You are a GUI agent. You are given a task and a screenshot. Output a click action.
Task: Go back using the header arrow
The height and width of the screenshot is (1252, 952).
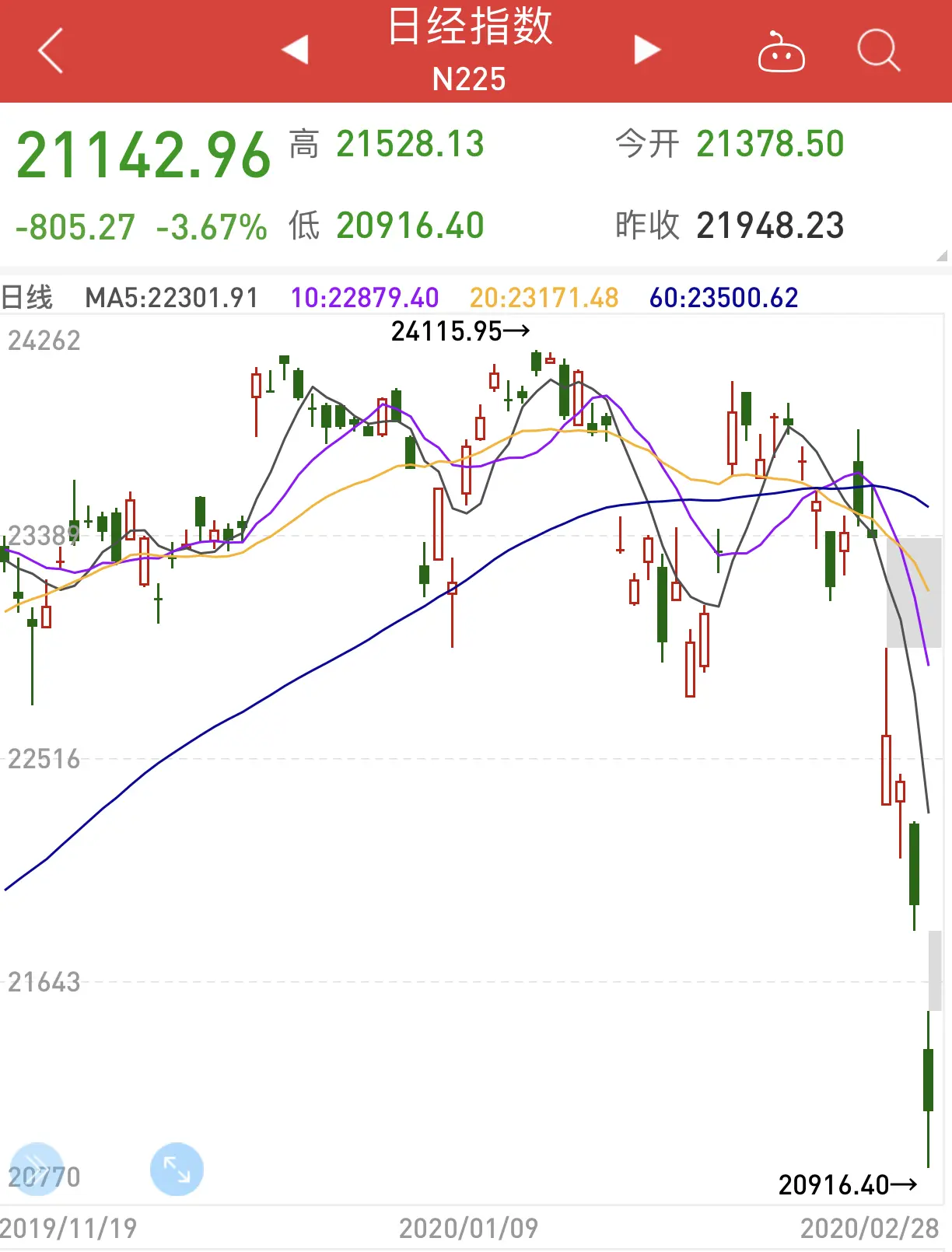pos(51,51)
